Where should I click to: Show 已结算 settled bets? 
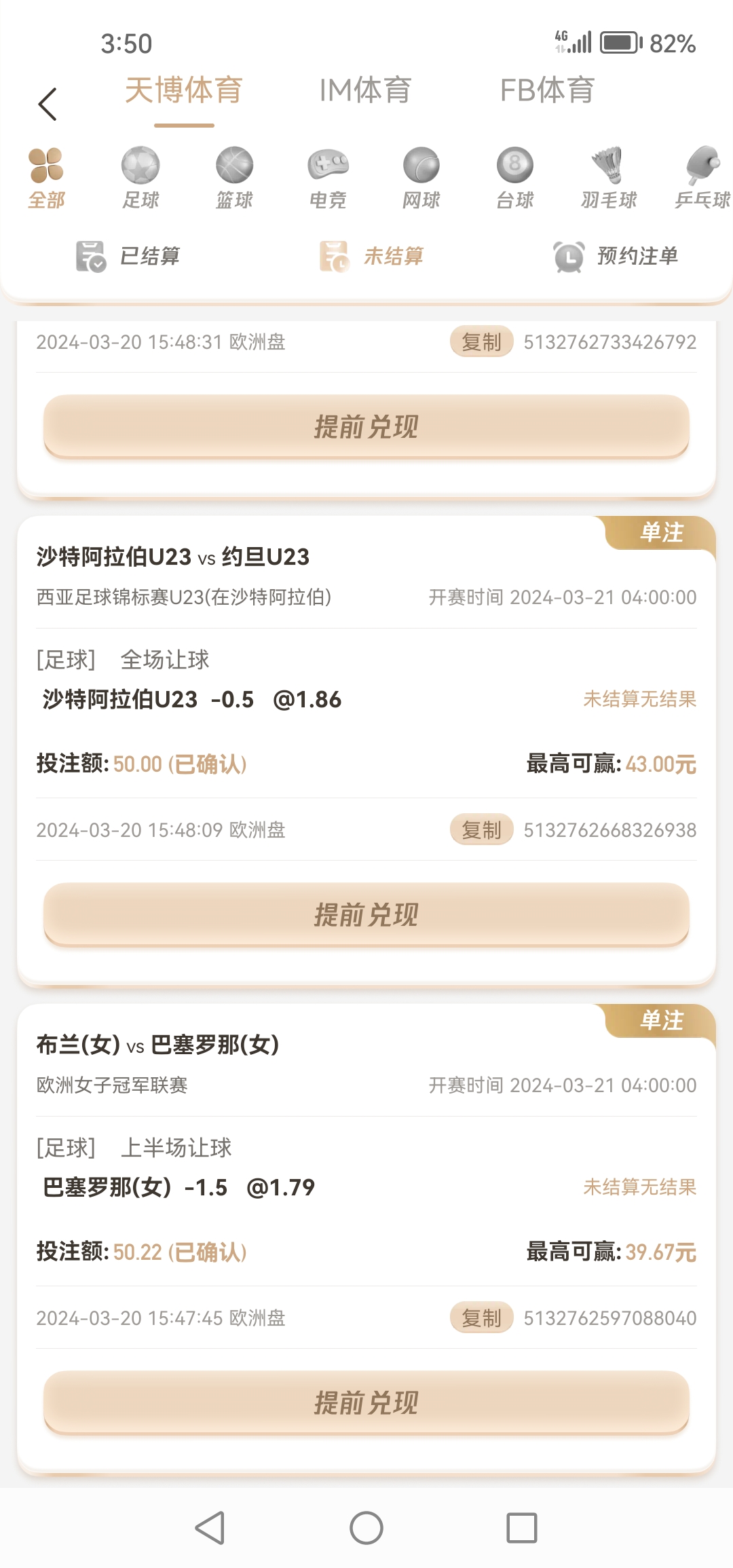point(129,256)
